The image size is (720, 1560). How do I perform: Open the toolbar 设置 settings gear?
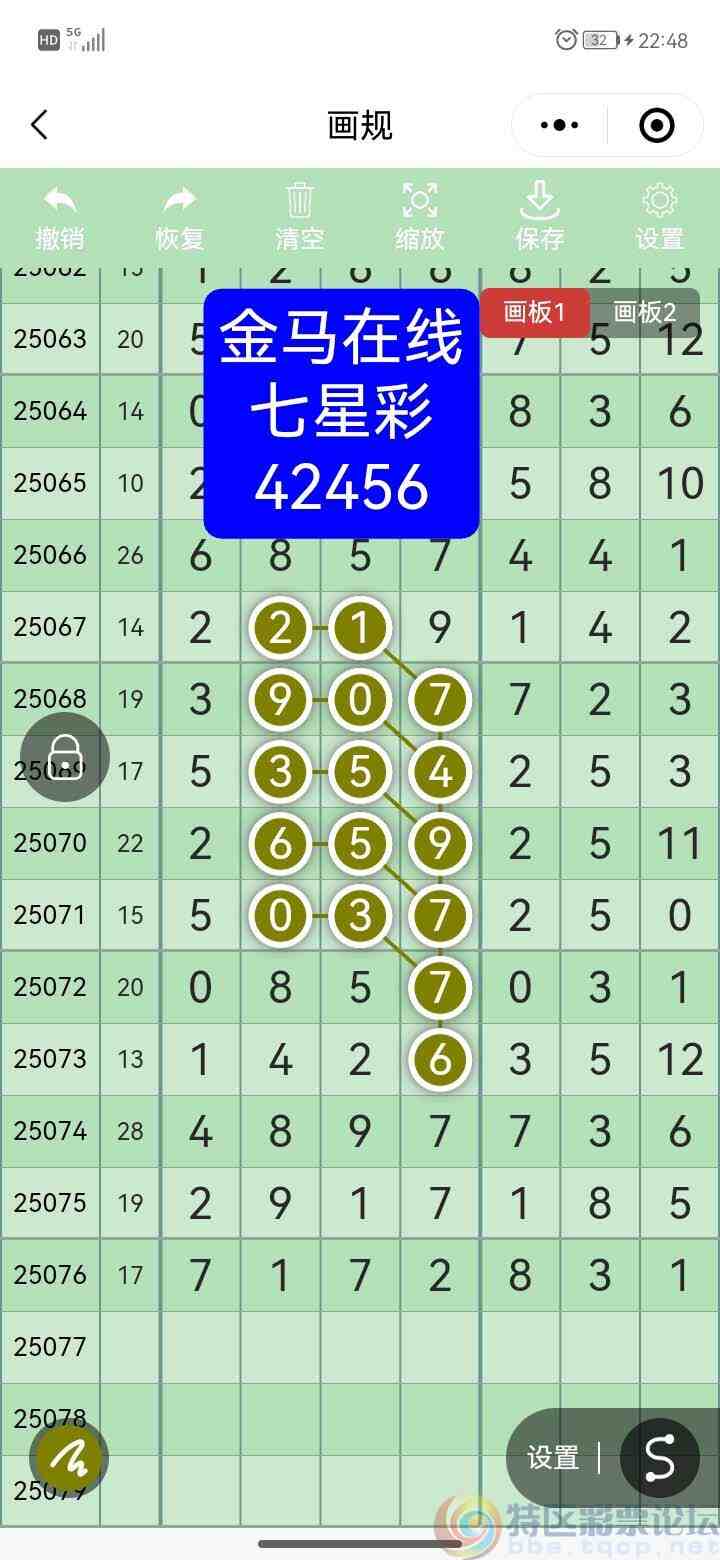[659, 213]
